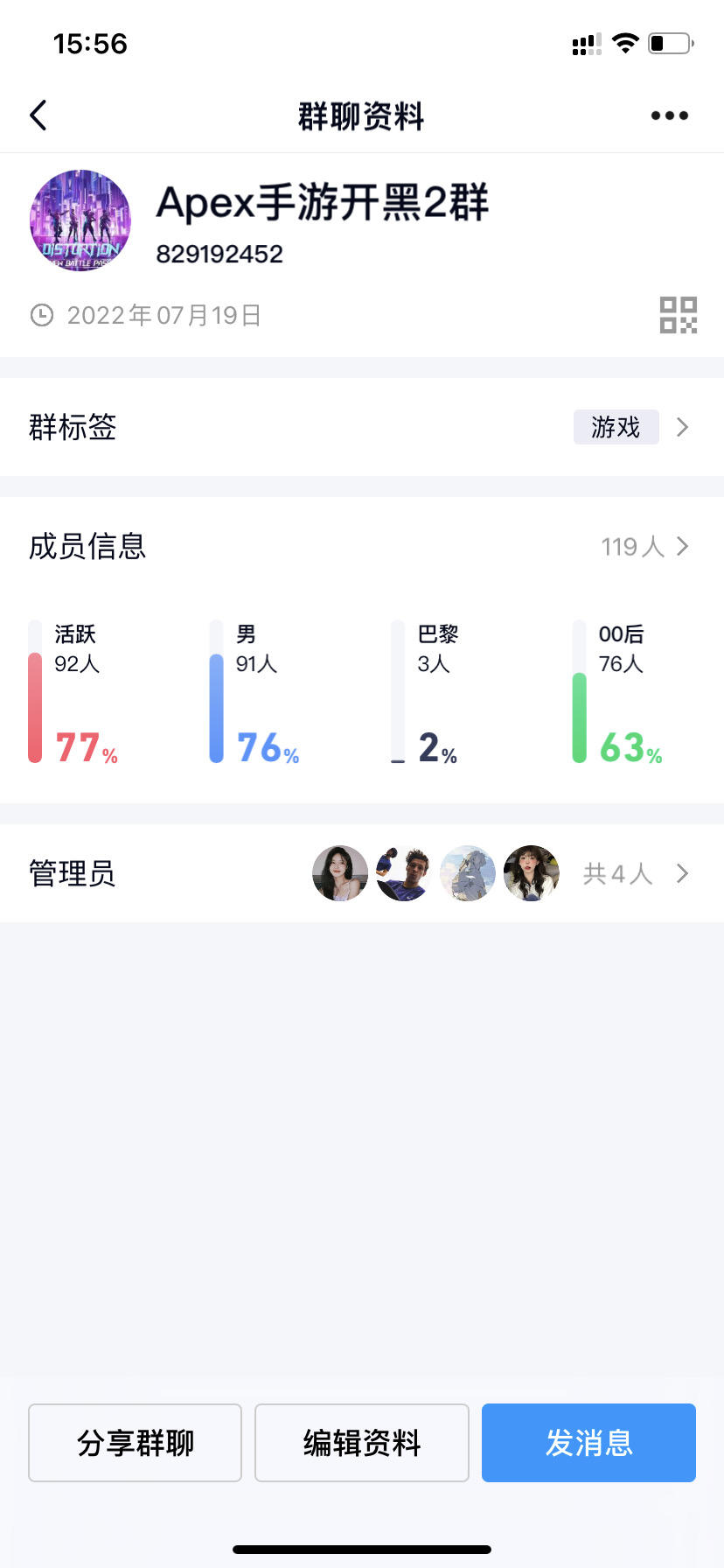This screenshot has width=724, height=1568.
Task: View the Apex手游开黑2群 group avatar
Action: [80, 220]
